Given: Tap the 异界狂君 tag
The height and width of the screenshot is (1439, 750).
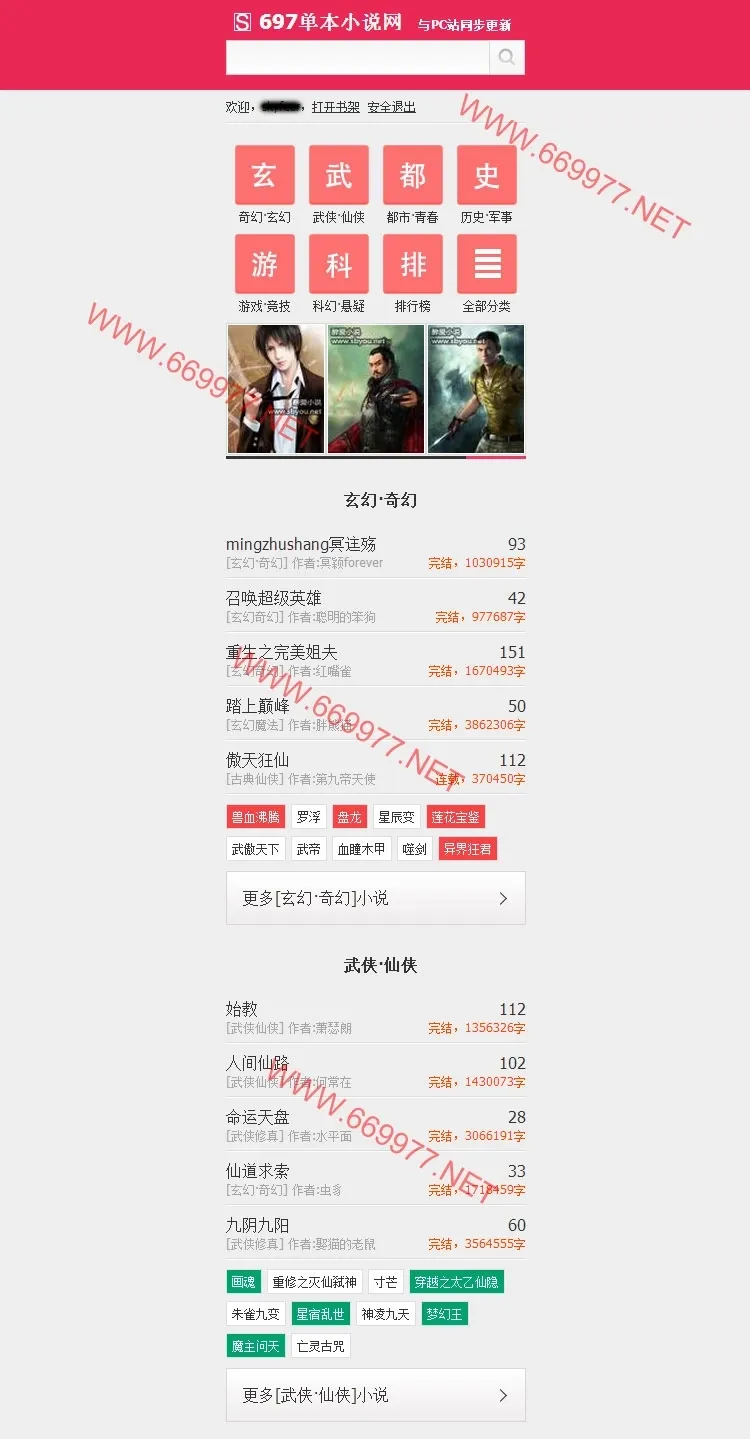Looking at the screenshot, I should point(467,849).
